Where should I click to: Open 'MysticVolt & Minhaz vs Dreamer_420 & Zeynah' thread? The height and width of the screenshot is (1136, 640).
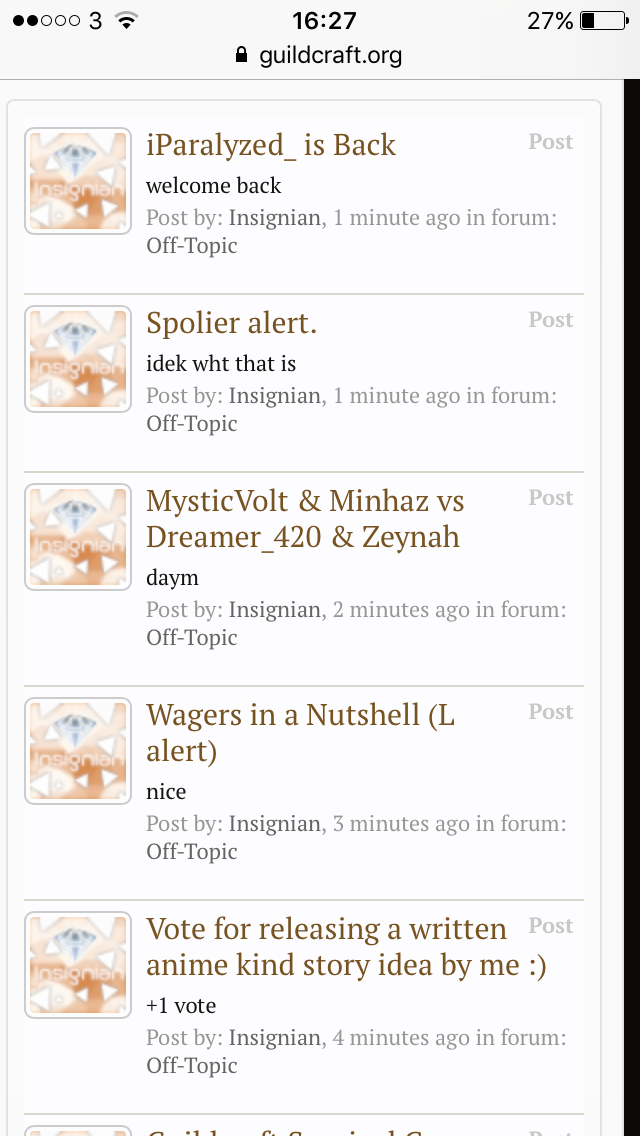[x=305, y=519]
